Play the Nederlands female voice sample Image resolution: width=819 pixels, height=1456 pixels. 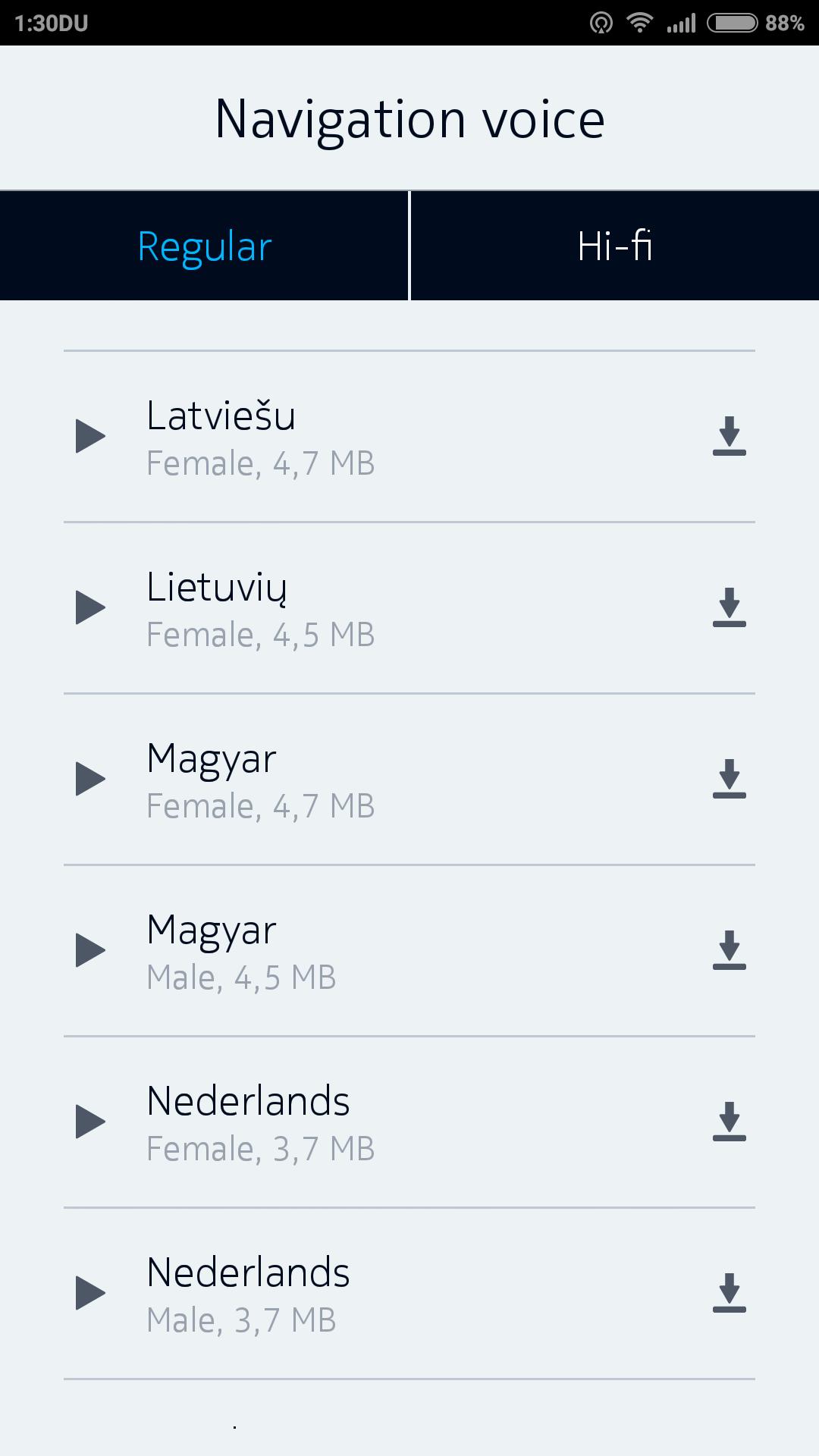pyautogui.click(x=90, y=1122)
